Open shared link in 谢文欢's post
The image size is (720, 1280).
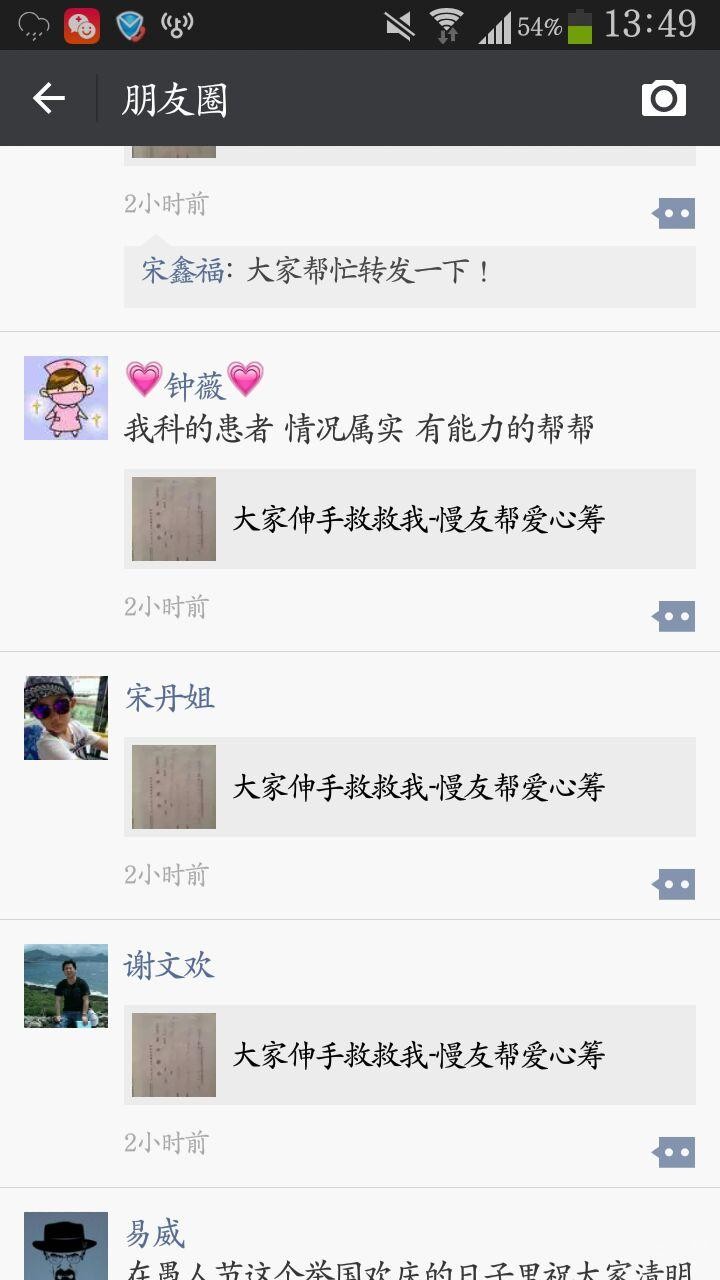click(x=410, y=1055)
